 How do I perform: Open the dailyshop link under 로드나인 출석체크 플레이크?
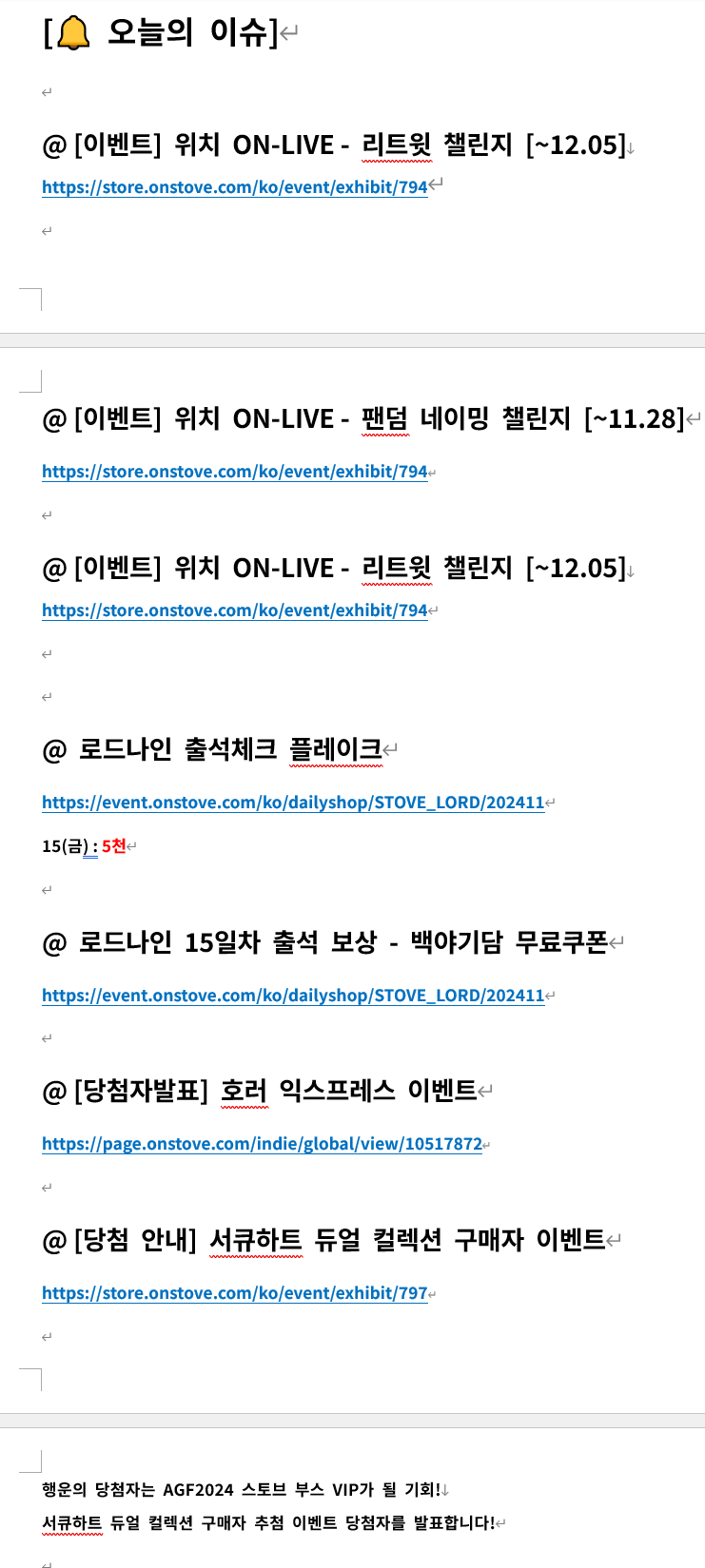pos(293,803)
